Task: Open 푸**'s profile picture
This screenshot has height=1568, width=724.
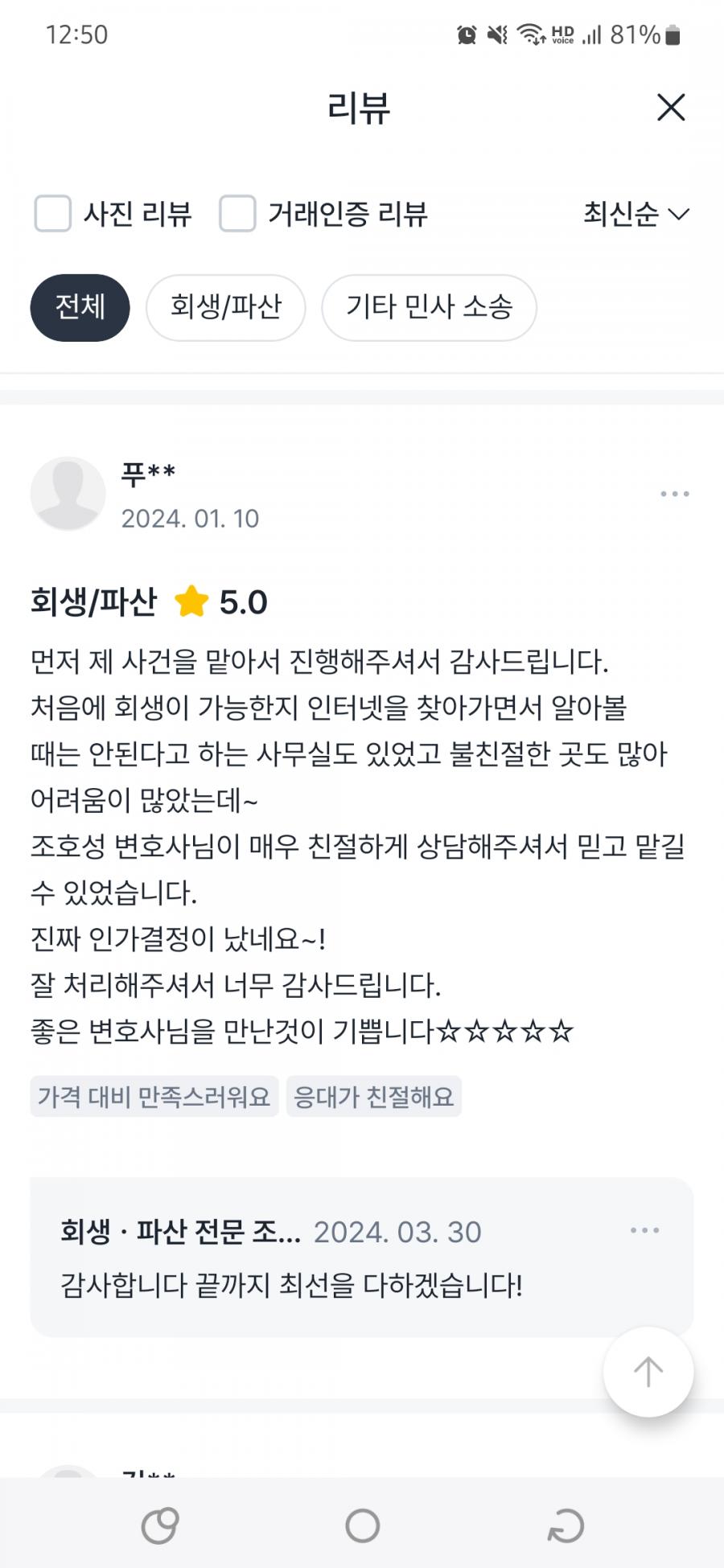Action: point(68,494)
